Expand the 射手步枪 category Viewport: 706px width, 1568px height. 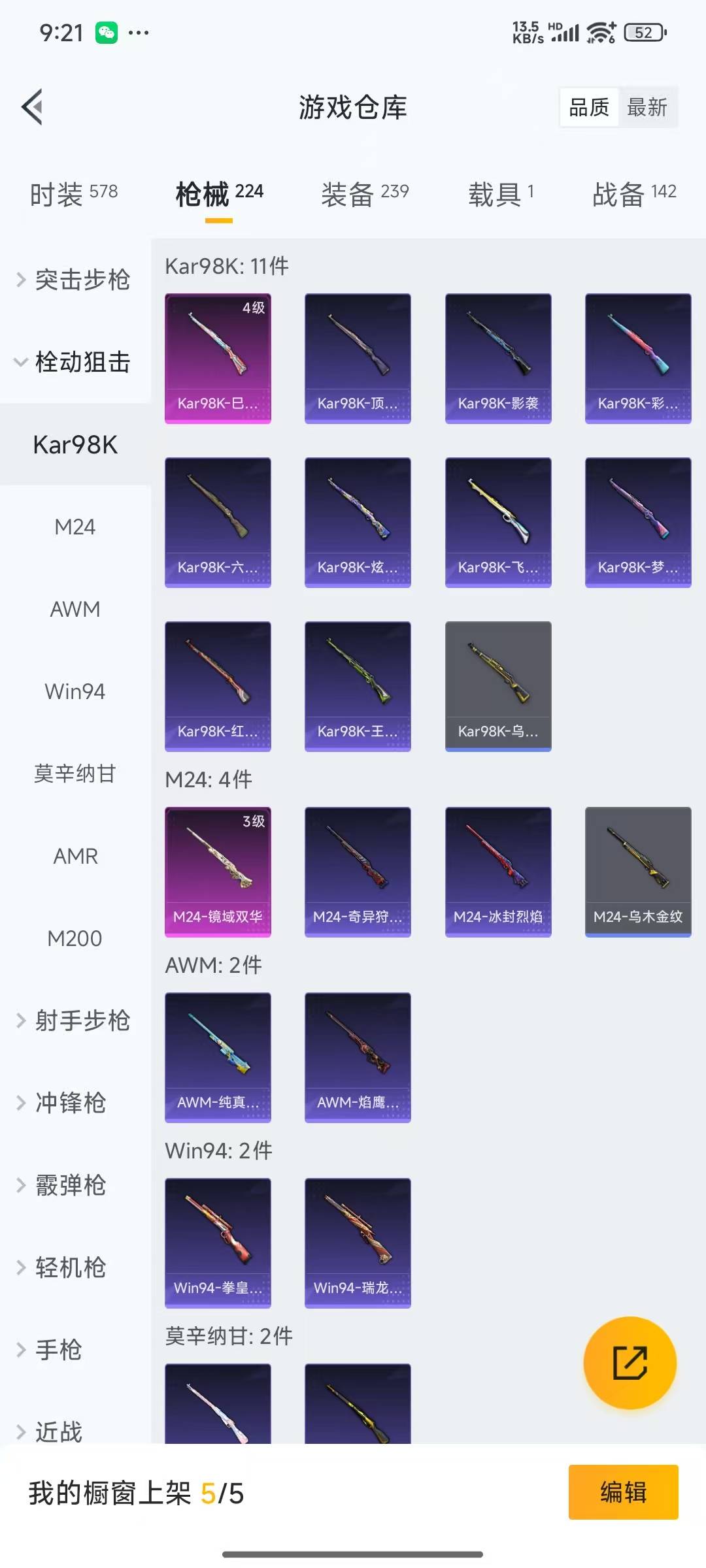pyautogui.click(x=75, y=1021)
